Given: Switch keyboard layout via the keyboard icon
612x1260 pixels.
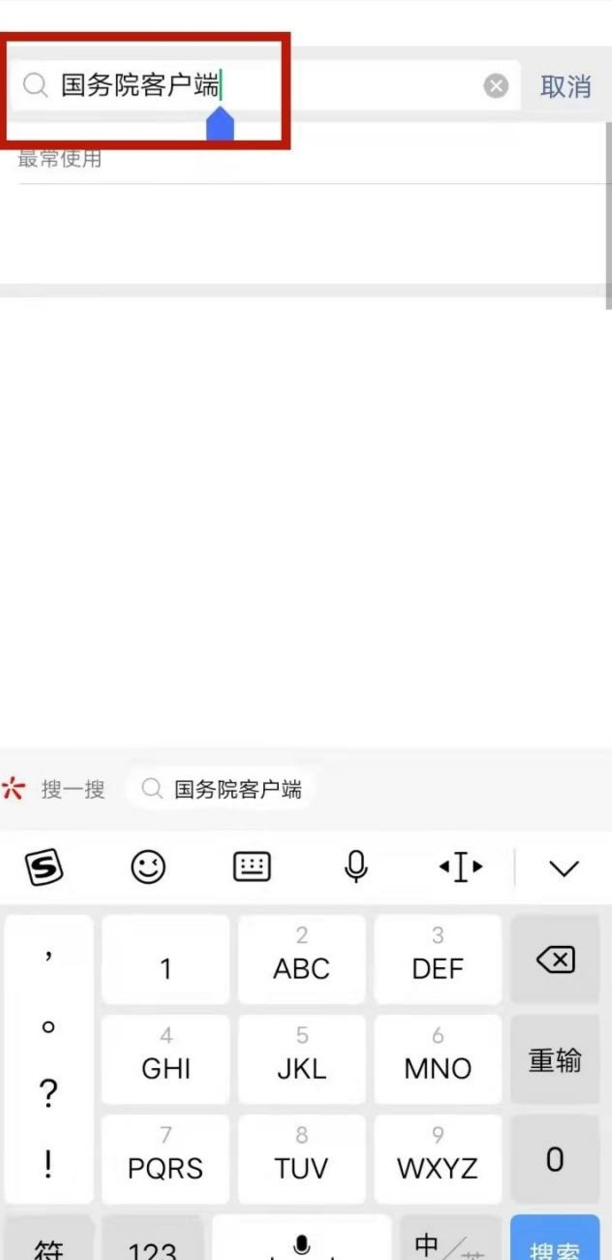Looking at the screenshot, I should click(251, 867).
